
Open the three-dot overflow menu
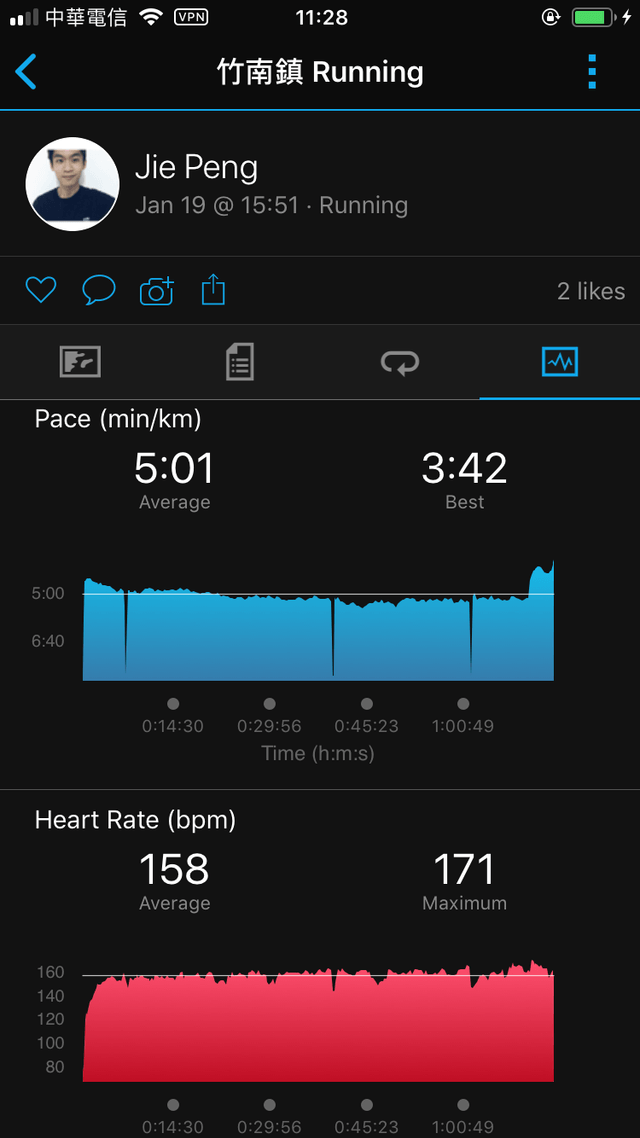(x=592, y=72)
